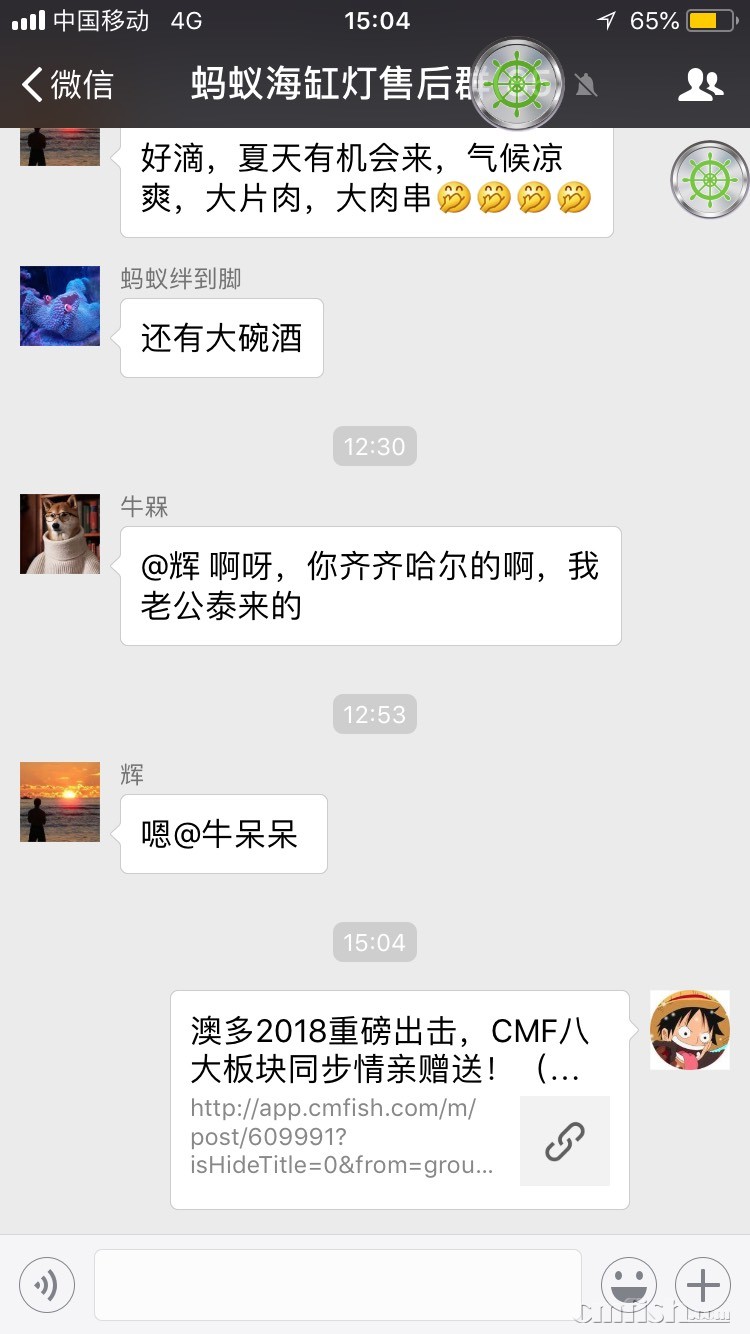The height and width of the screenshot is (1334, 750).
Task: Go back to the 微信 chat list
Action: click(x=68, y=85)
